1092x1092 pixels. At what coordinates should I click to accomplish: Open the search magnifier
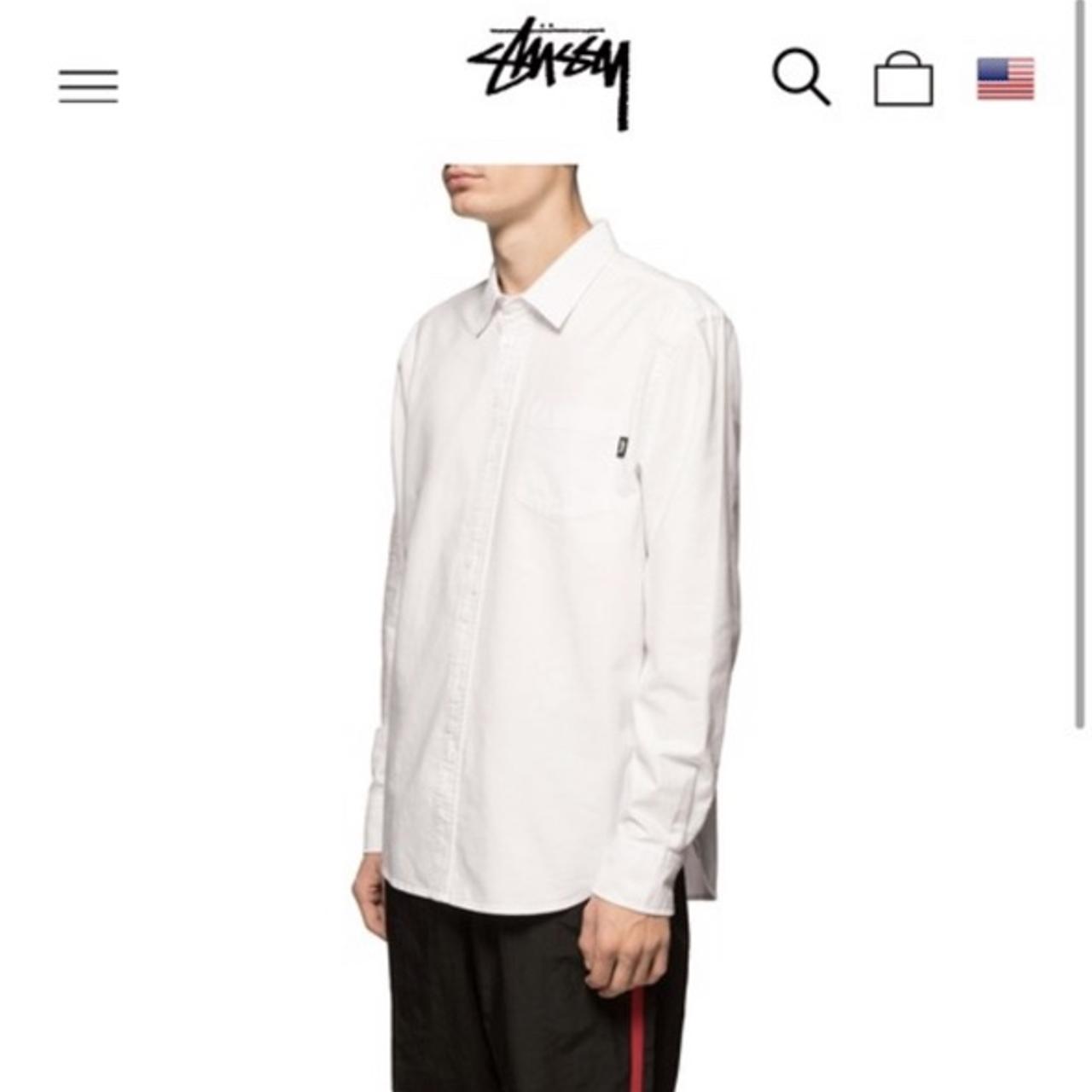(800, 78)
